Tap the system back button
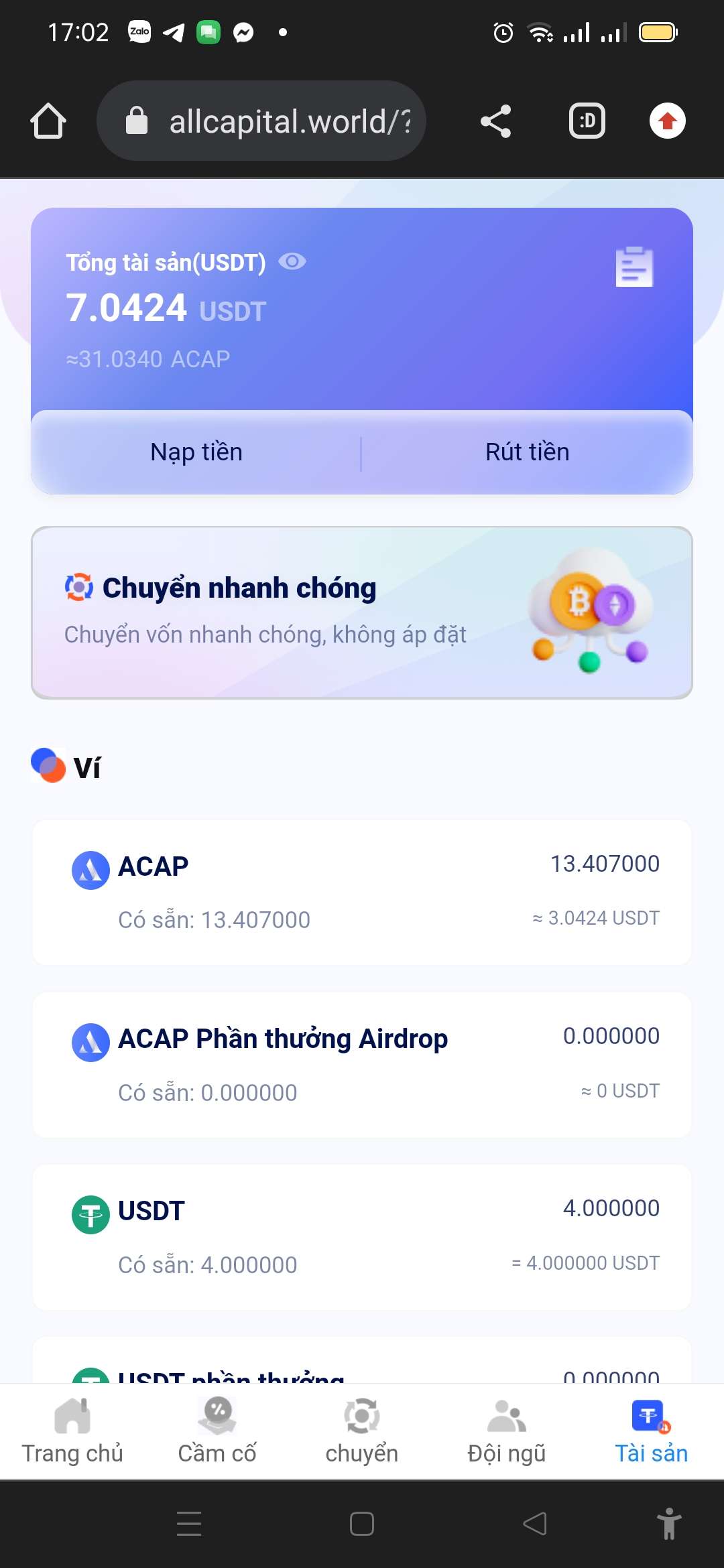Screen dimensions: 724x1568 [535, 1524]
